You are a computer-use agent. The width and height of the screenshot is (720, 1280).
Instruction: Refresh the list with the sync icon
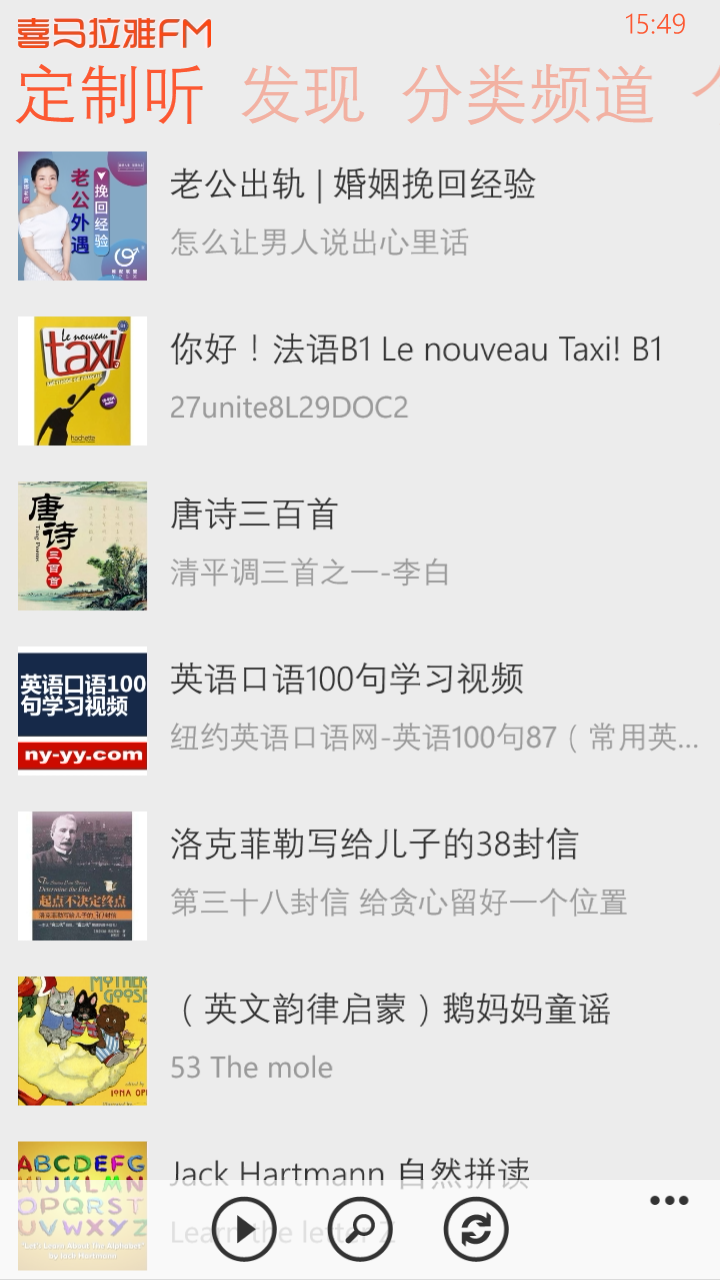[x=476, y=1229]
